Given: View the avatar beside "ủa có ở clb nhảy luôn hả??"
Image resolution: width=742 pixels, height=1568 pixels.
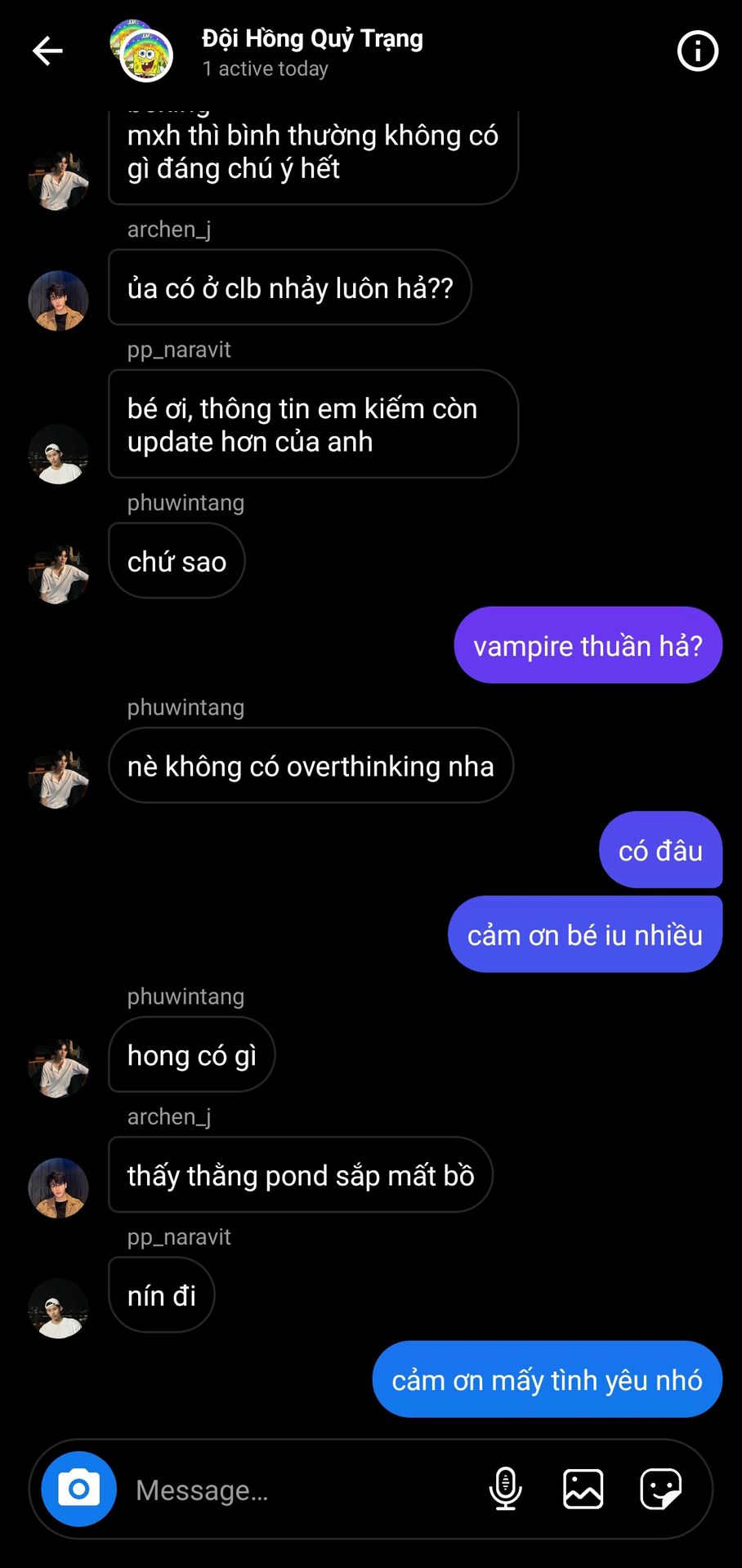Looking at the screenshot, I should point(59,301).
